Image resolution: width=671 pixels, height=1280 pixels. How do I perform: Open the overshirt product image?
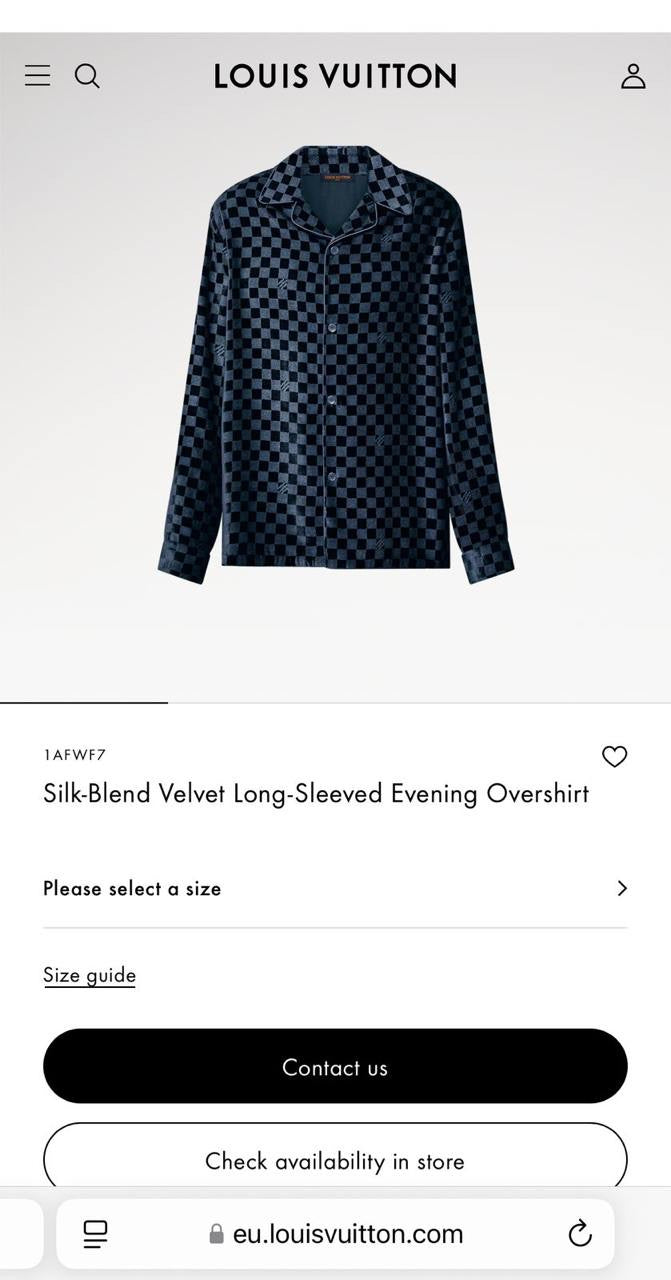tap(335, 365)
